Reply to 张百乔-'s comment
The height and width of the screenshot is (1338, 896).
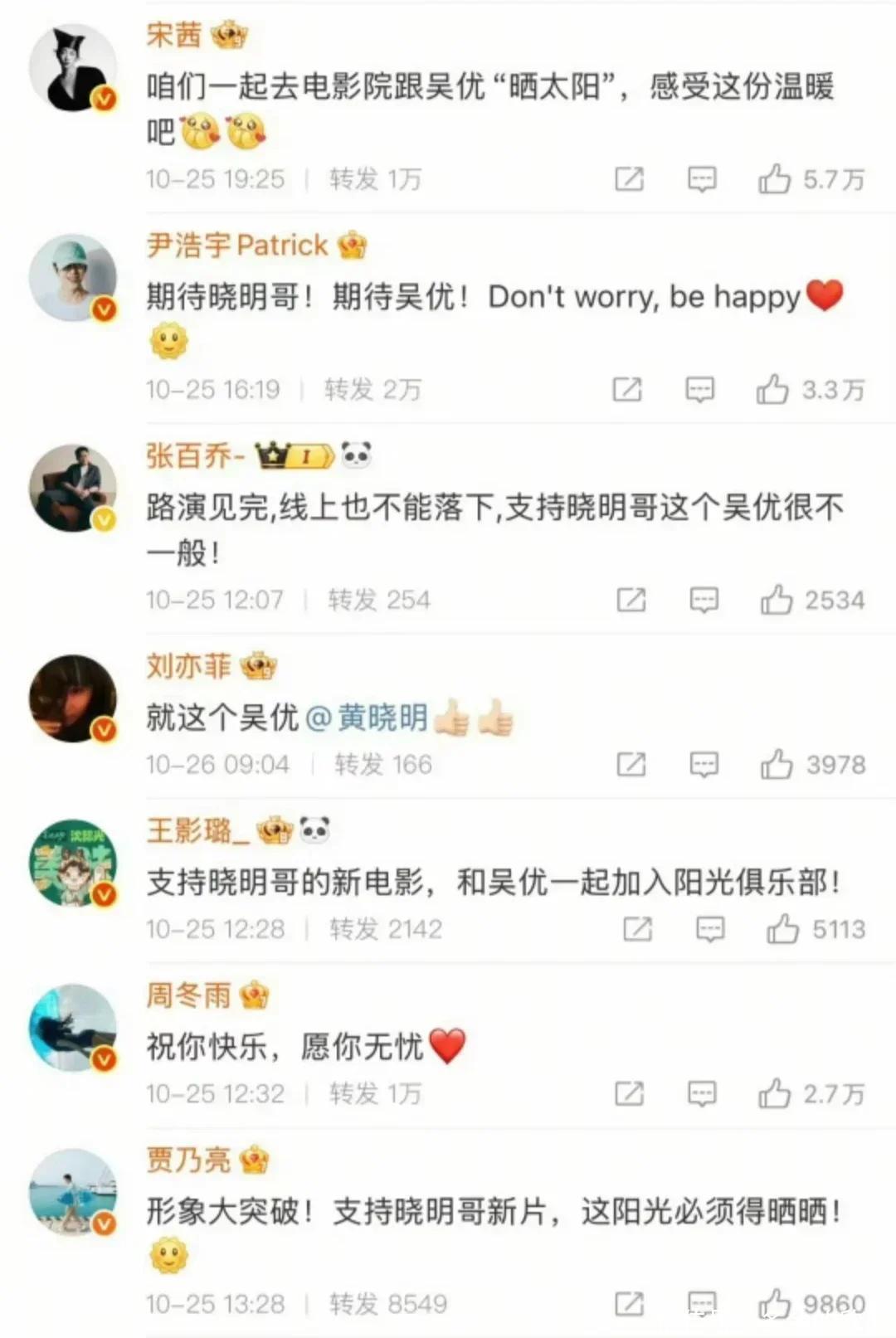click(x=704, y=600)
